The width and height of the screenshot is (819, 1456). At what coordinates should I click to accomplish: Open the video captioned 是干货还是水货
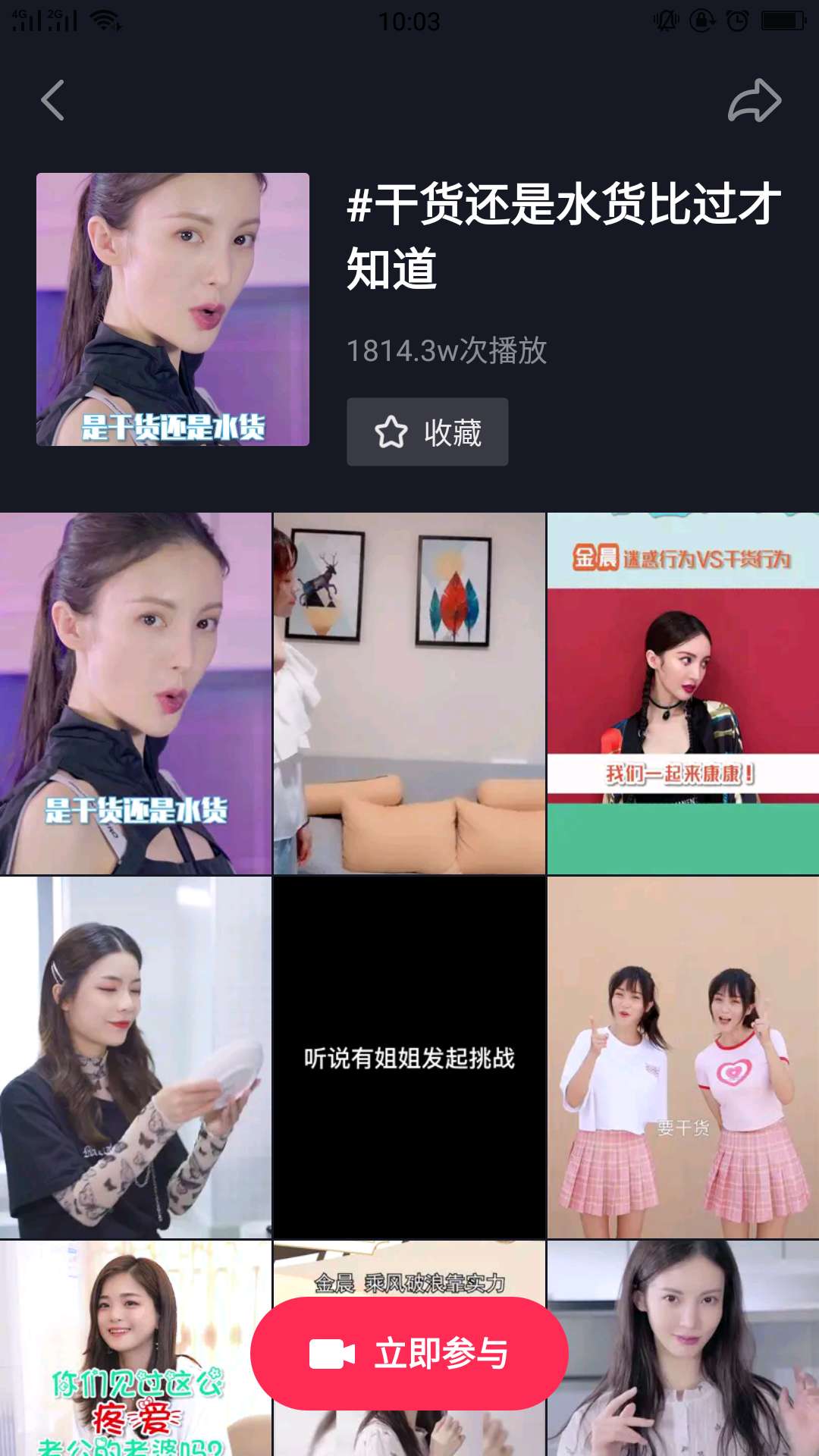click(x=135, y=693)
